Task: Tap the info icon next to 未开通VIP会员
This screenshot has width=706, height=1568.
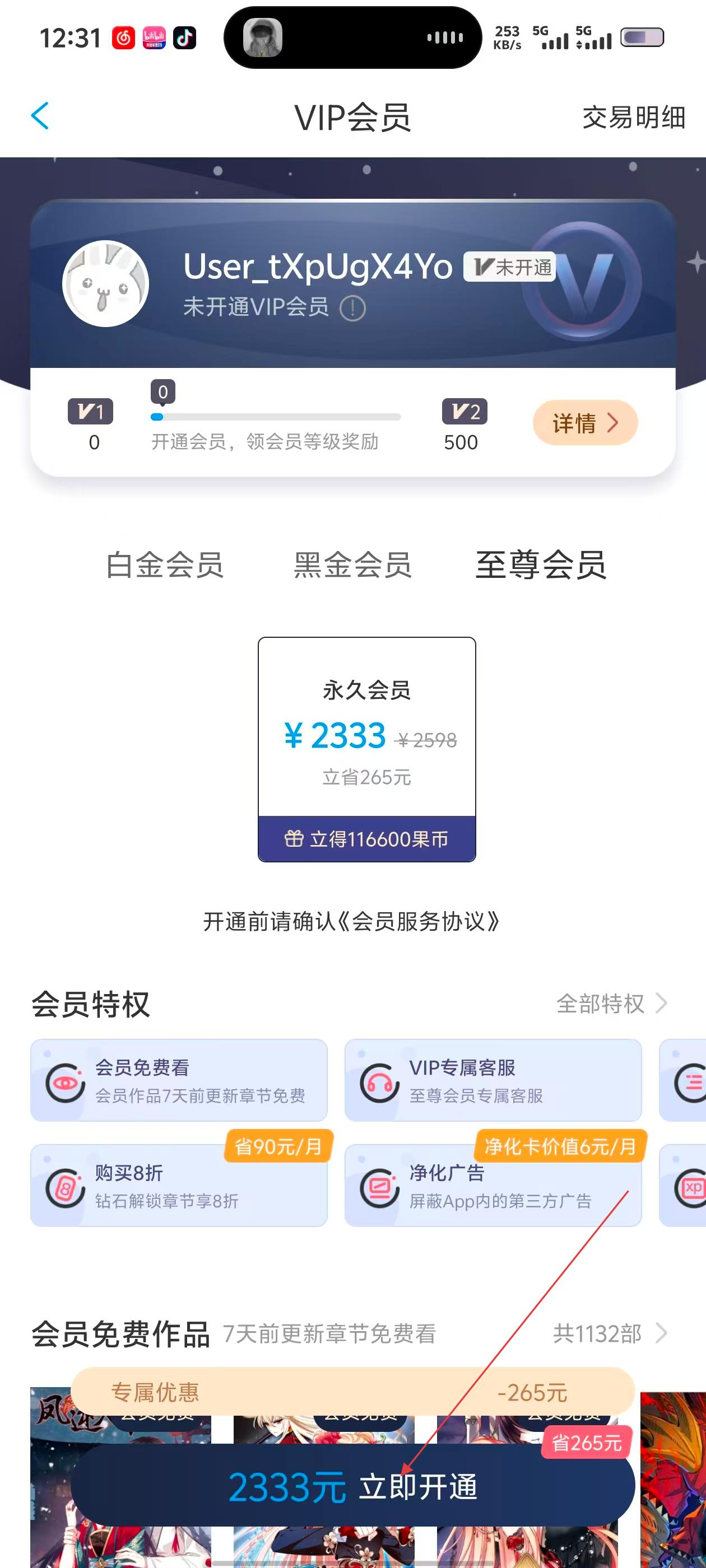Action: tap(352, 308)
